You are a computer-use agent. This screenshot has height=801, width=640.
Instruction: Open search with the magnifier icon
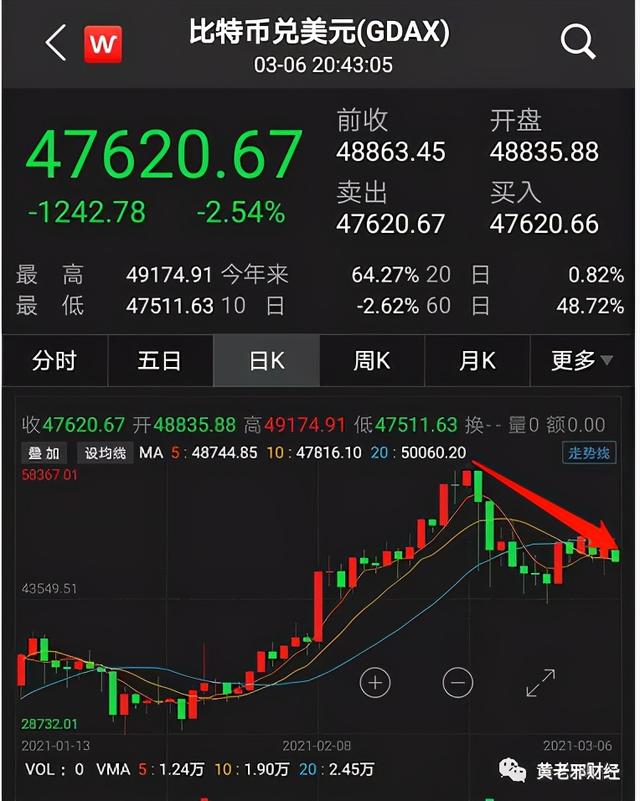click(x=578, y=43)
